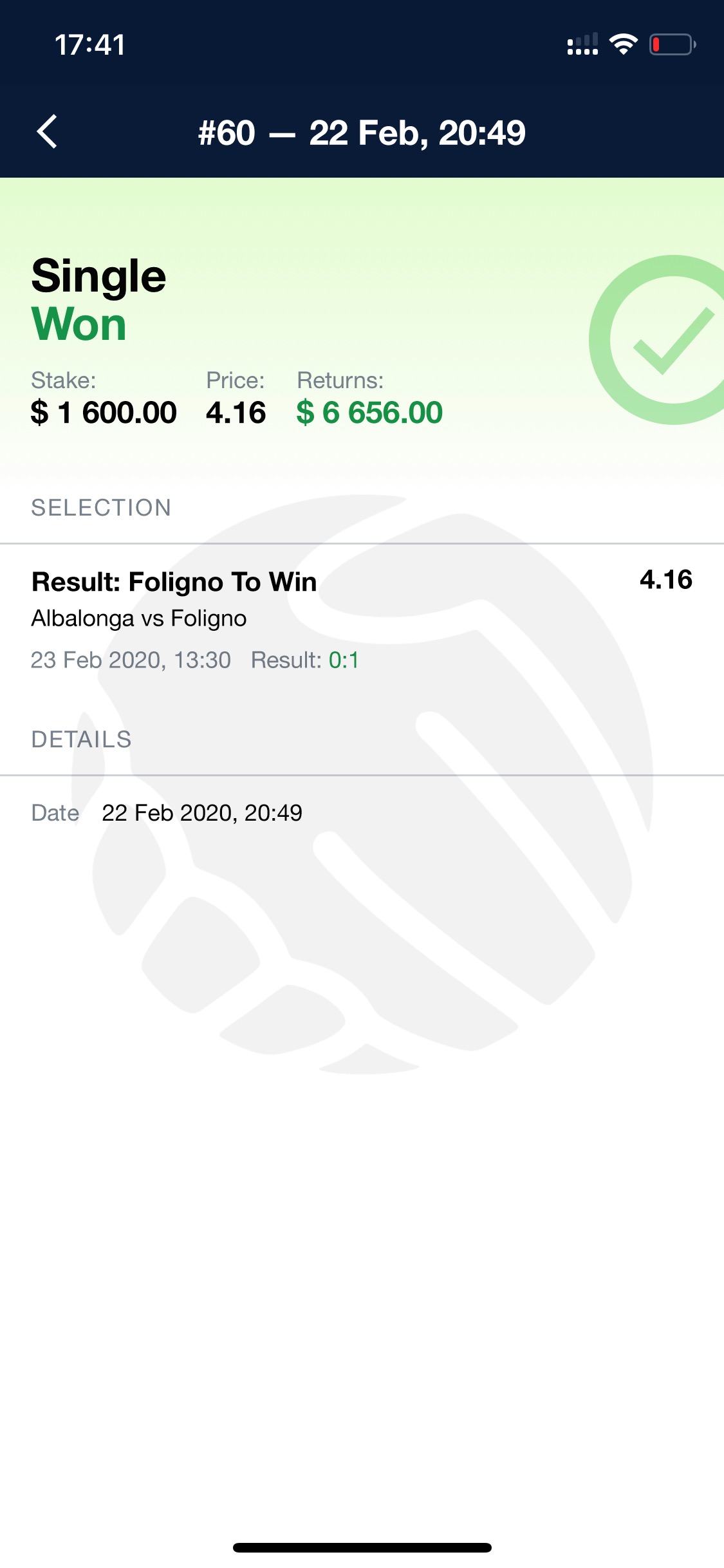This screenshot has width=724, height=1568.
Task: Go back using the header arrow
Action: (x=47, y=132)
